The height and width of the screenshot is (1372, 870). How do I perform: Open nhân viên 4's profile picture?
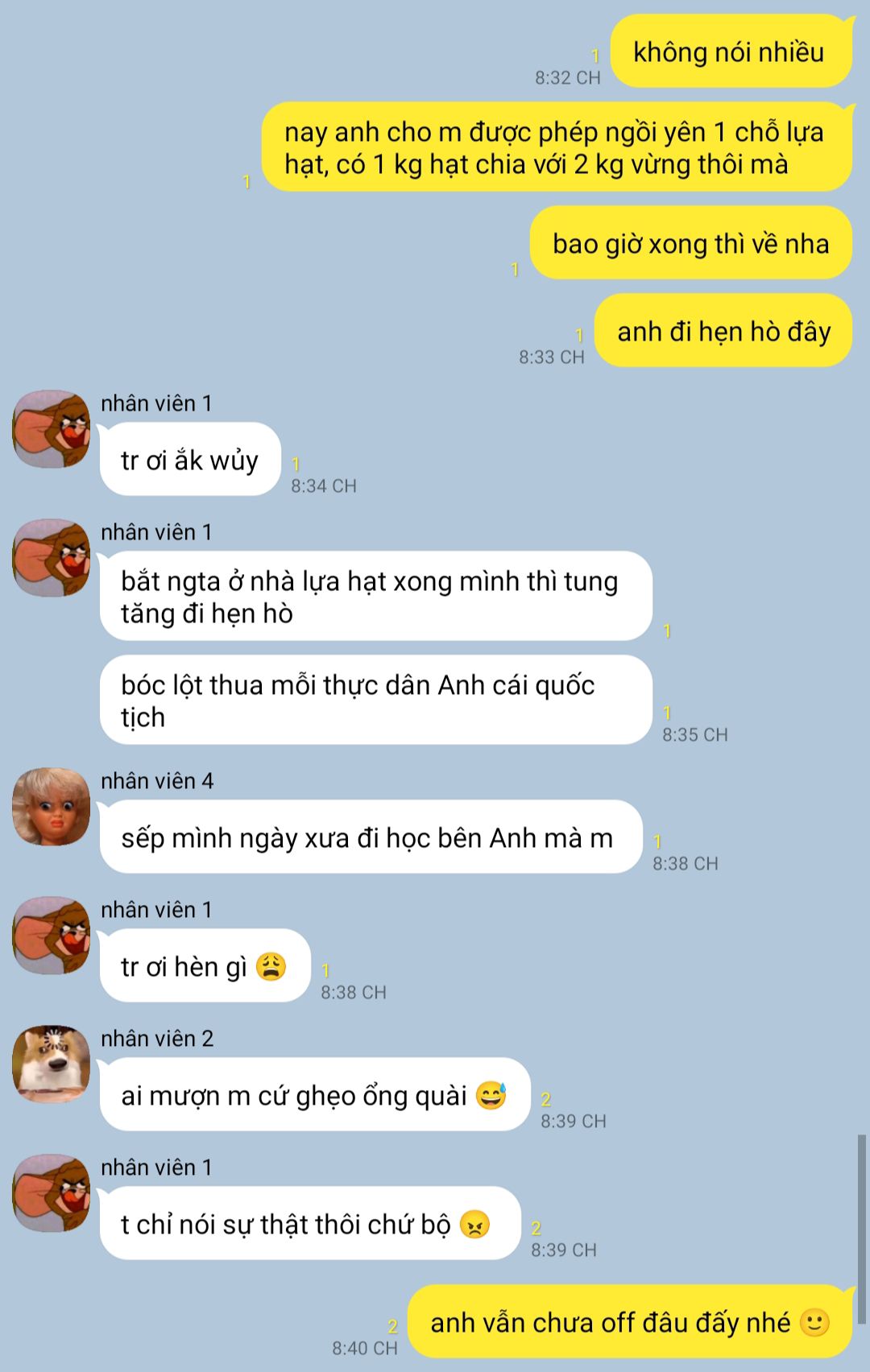pos(52,806)
